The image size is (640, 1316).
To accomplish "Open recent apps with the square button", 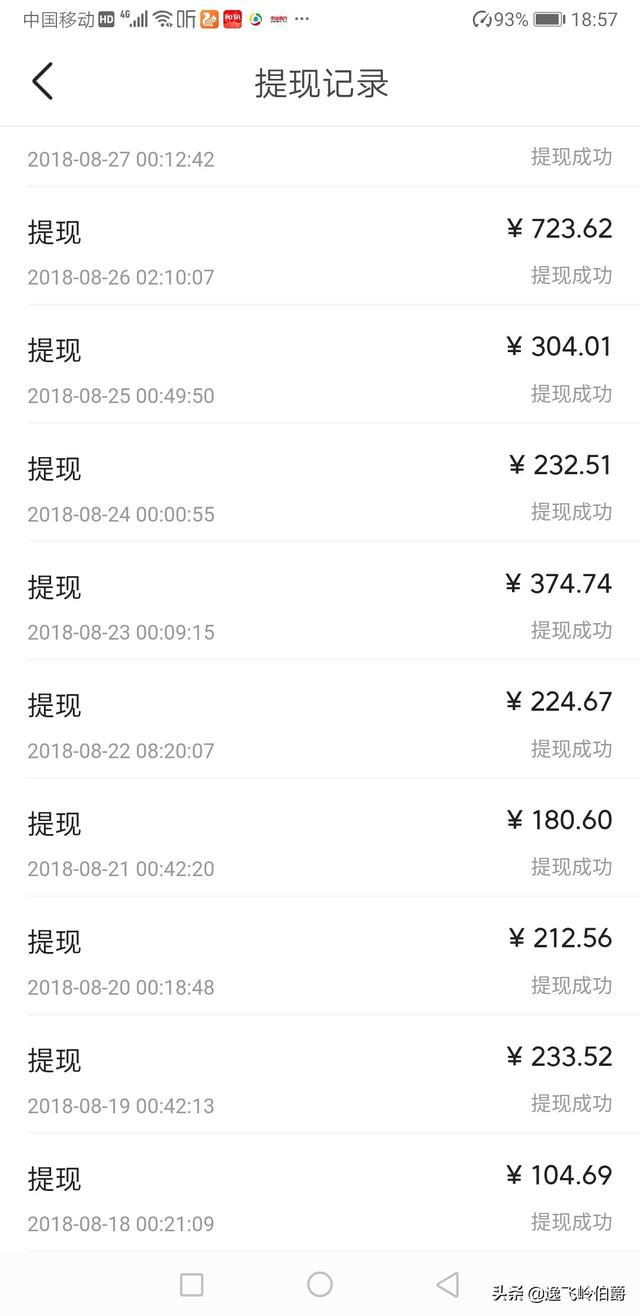I will (x=191, y=1284).
